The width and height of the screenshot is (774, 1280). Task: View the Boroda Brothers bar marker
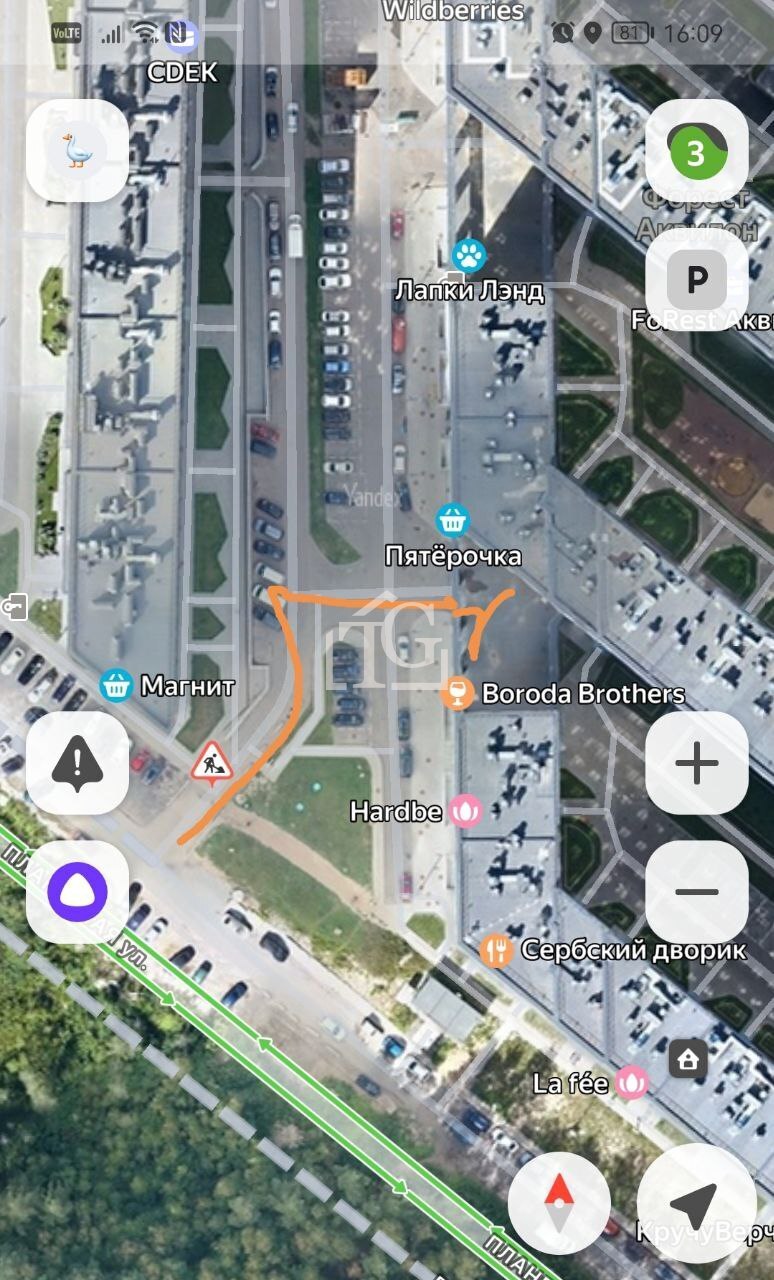point(458,693)
